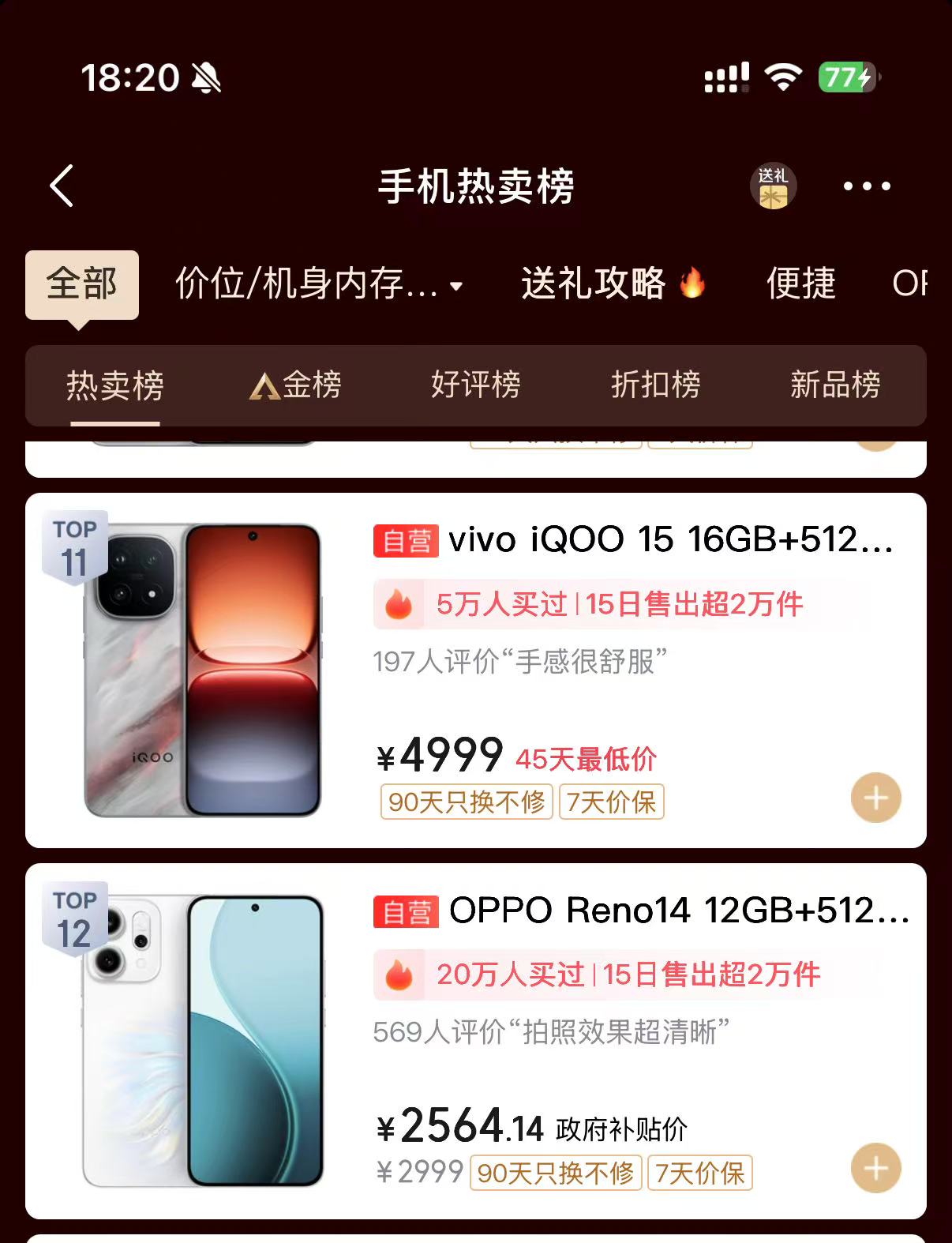The width and height of the screenshot is (952, 1243).
Task: Add vivo iQOO 15 to cart
Action: pos(875,798)
